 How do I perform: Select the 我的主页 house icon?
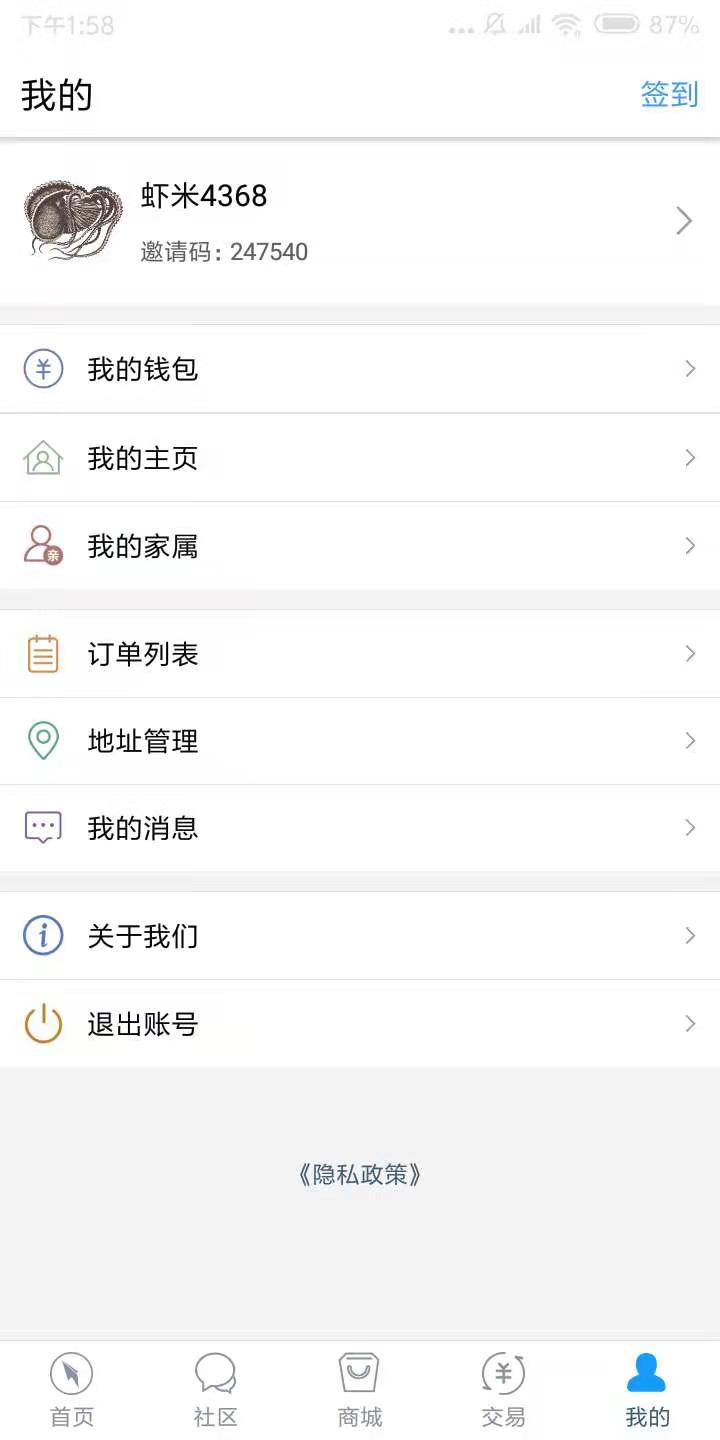click(42, 457)
